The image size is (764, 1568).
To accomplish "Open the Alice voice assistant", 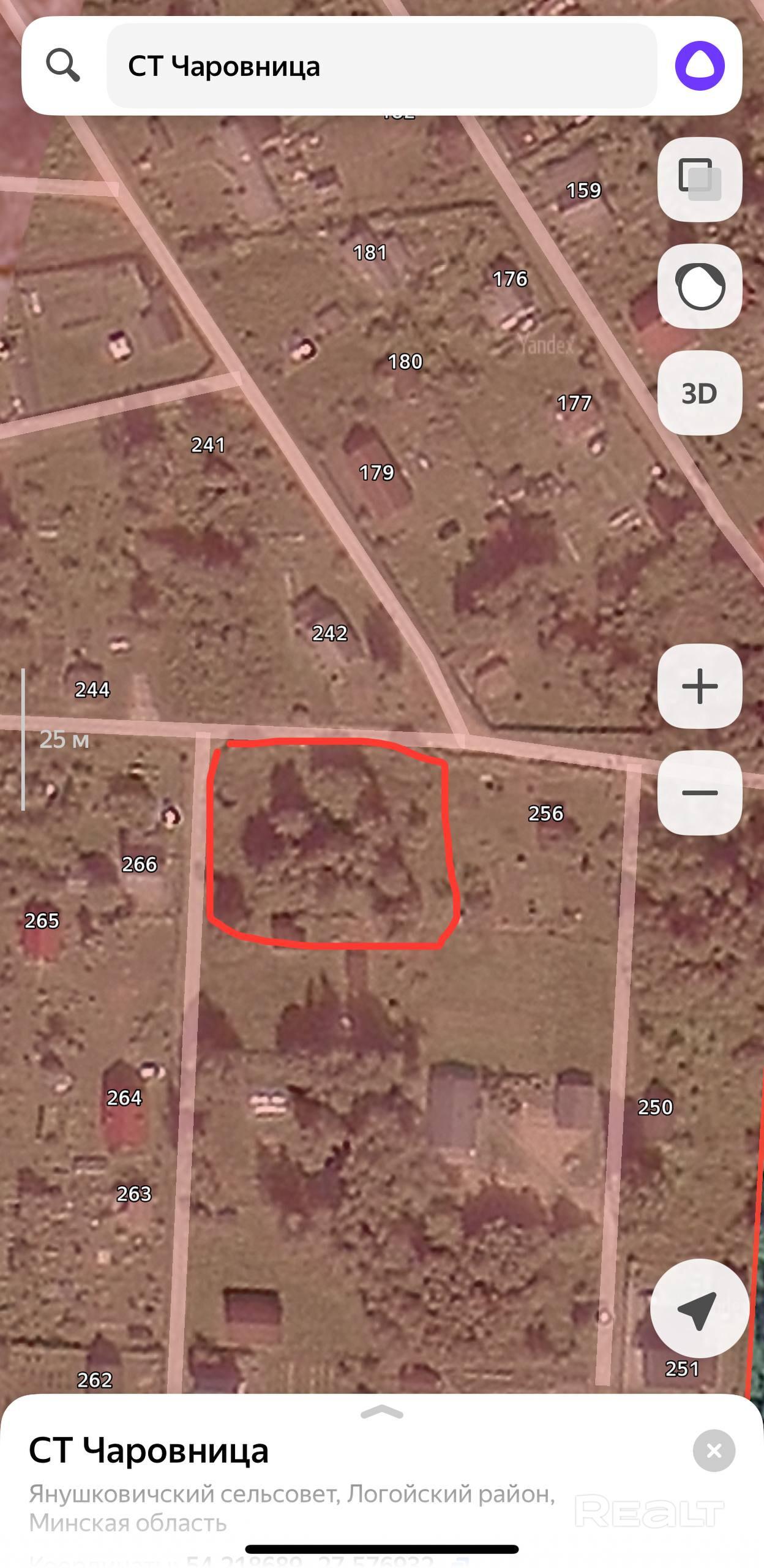I will (699, 66).
